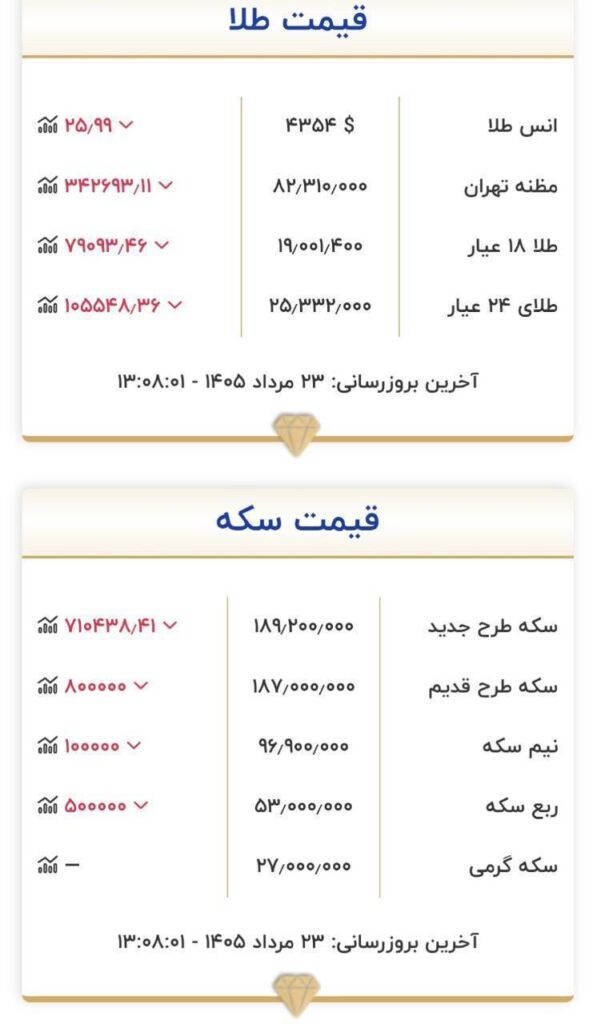Open the chart icon for انس طلا
This screenshot has width=597, height=1024.
(48, 124)
